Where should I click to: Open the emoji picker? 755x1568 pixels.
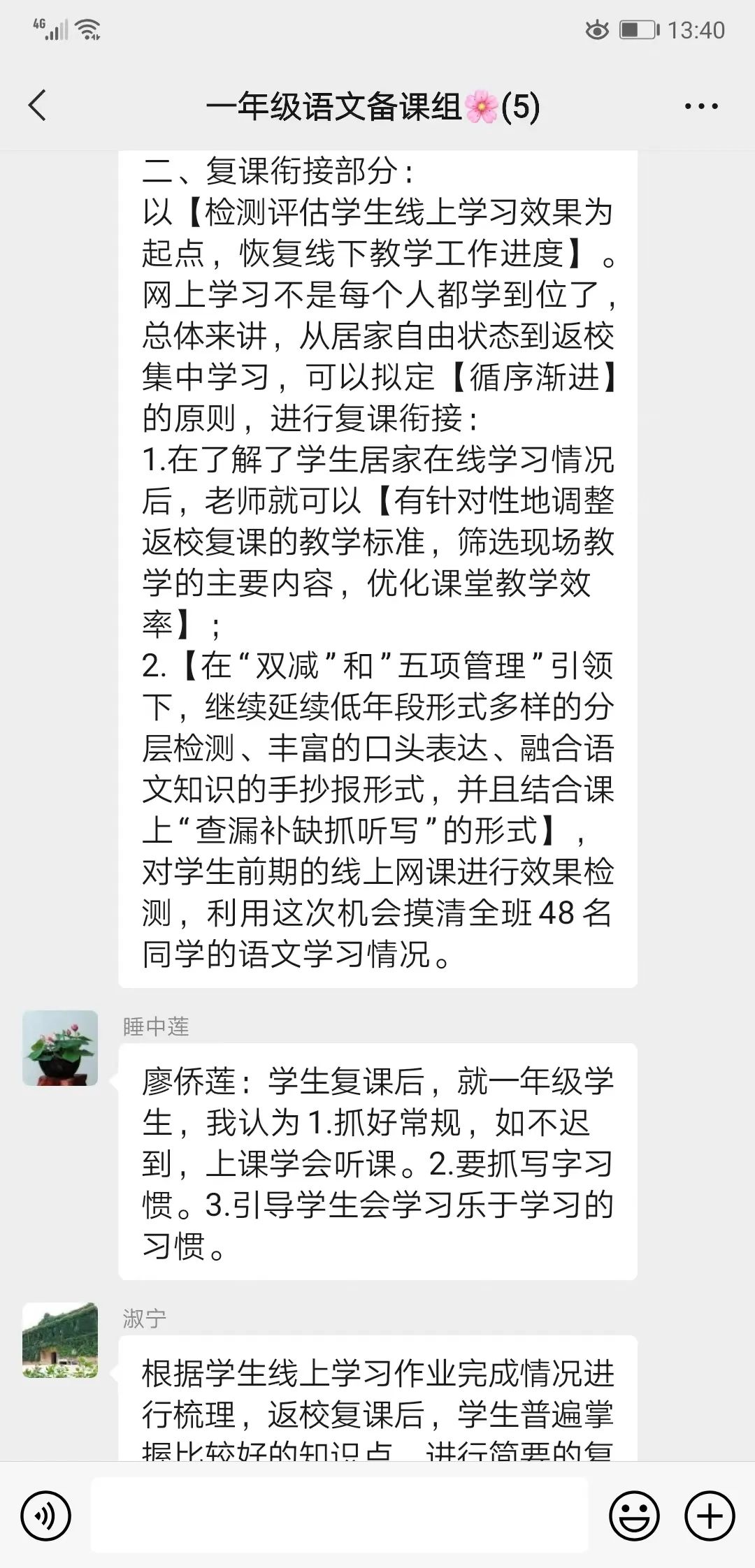tap(634, 1516)
